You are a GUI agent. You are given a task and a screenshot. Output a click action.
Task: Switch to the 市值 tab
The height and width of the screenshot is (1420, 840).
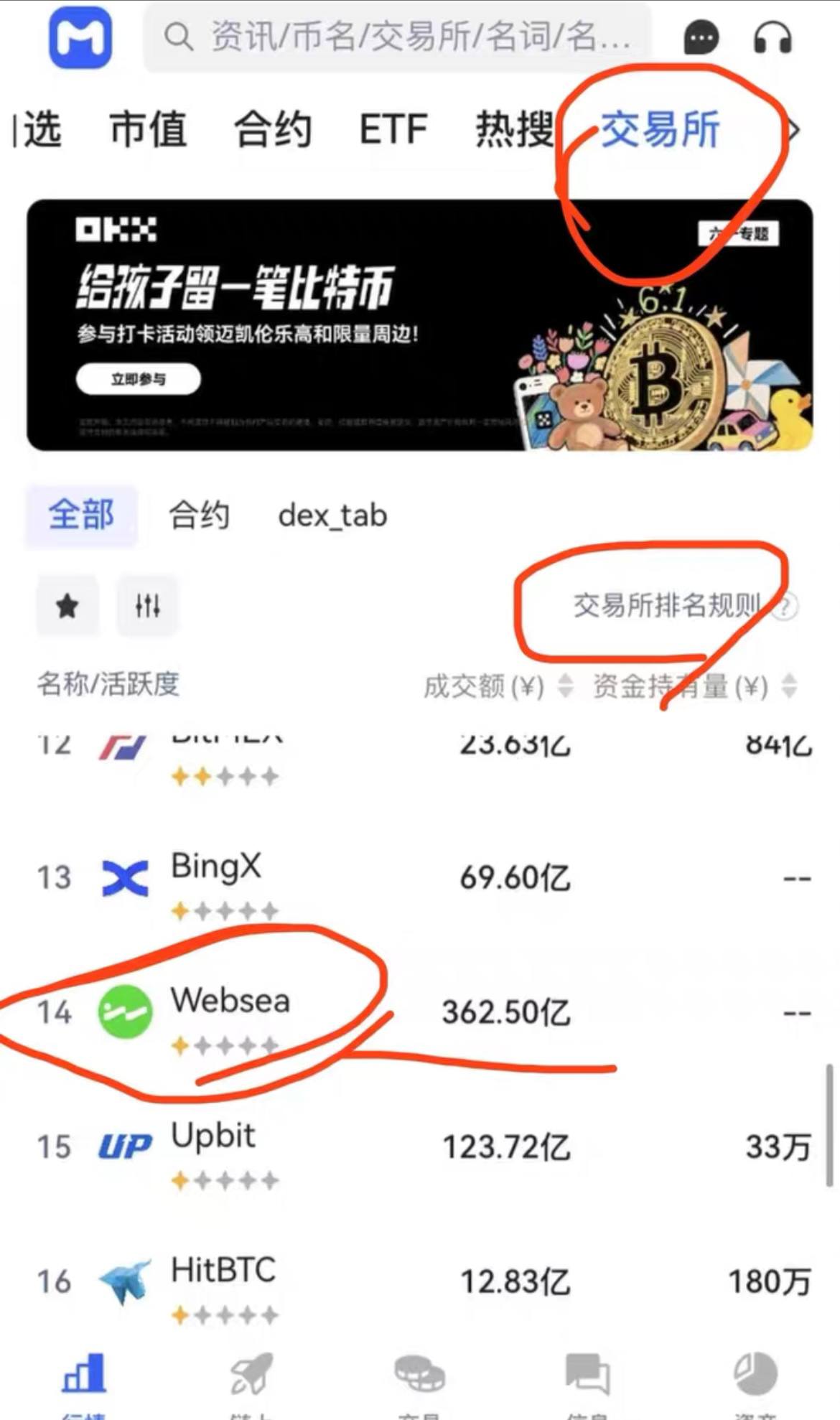(148, 130)
